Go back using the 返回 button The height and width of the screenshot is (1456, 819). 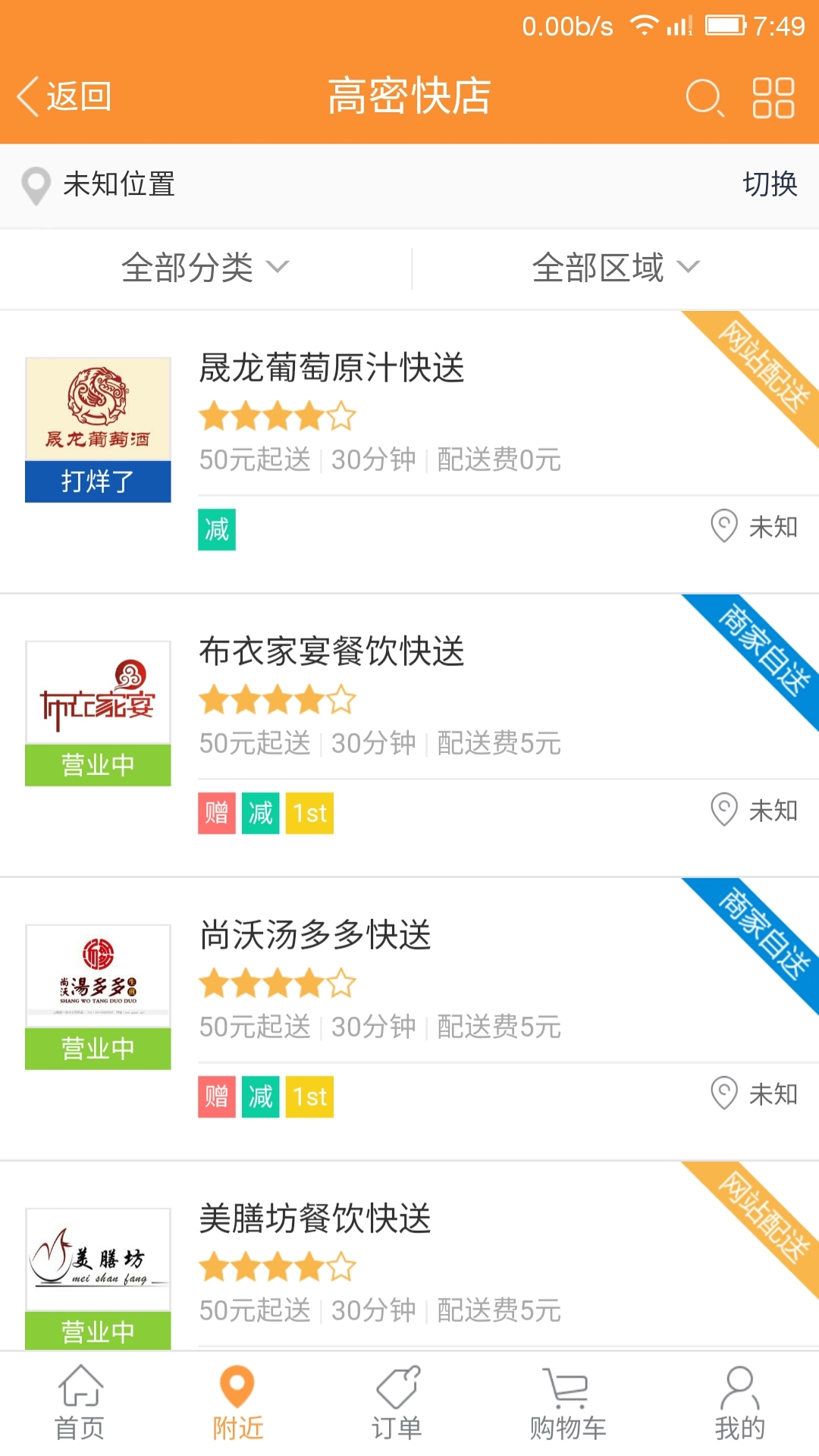(x=65, y=97)
